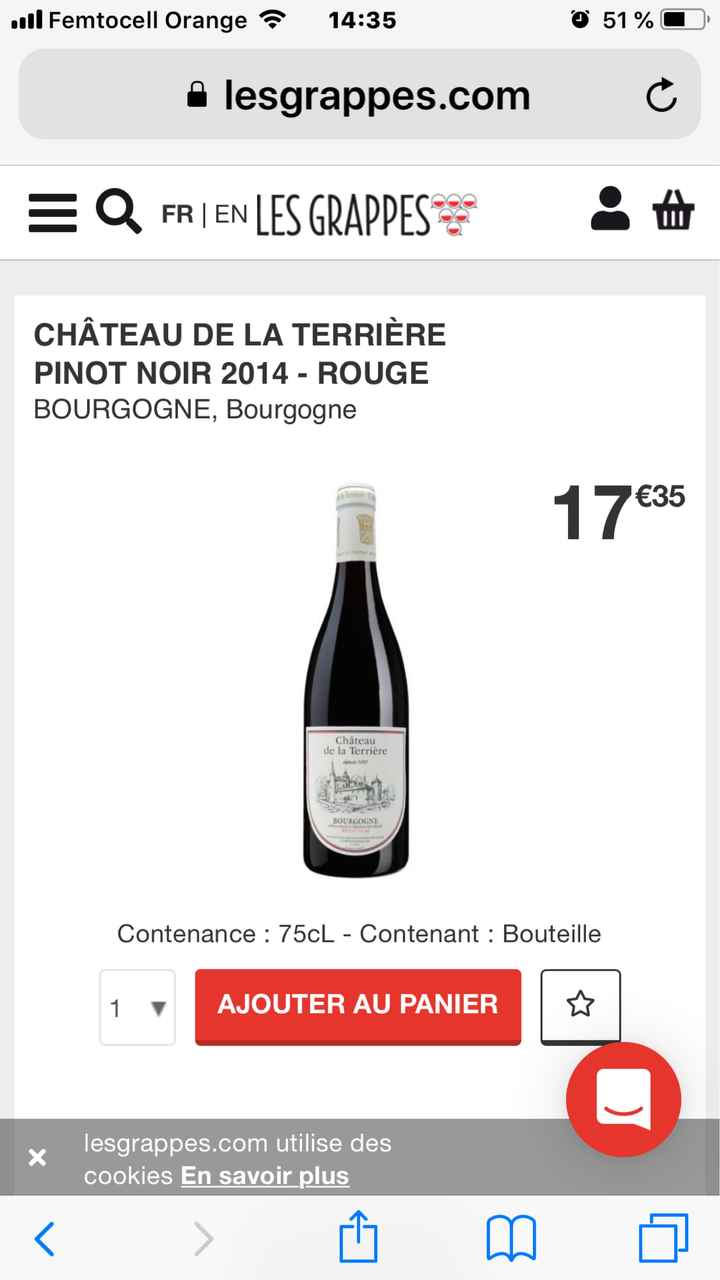Open the Safari bookmarks icon
720x1280 pixels.
pos(510,1238)
